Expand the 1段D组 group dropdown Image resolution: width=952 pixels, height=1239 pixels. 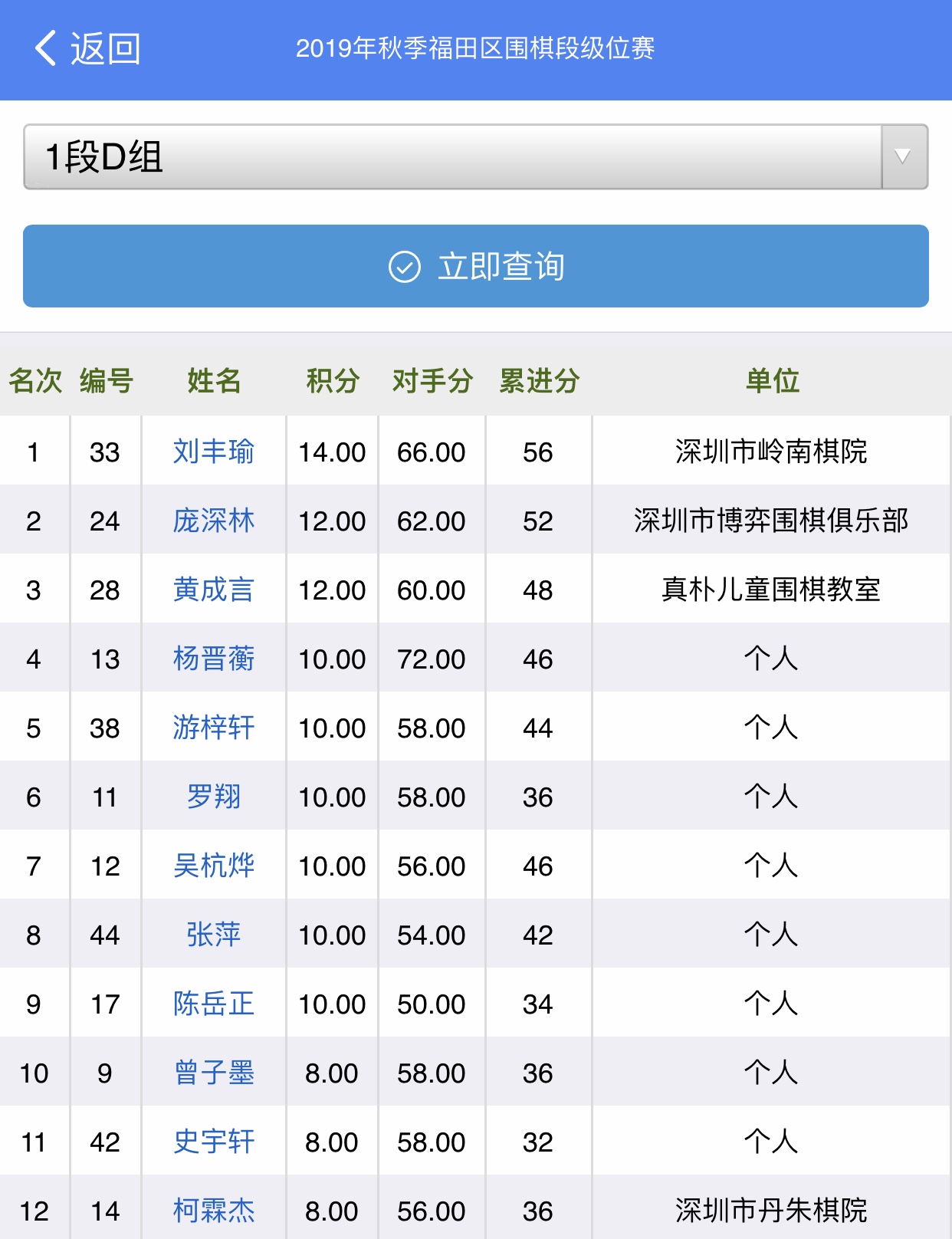pos(475,157)
